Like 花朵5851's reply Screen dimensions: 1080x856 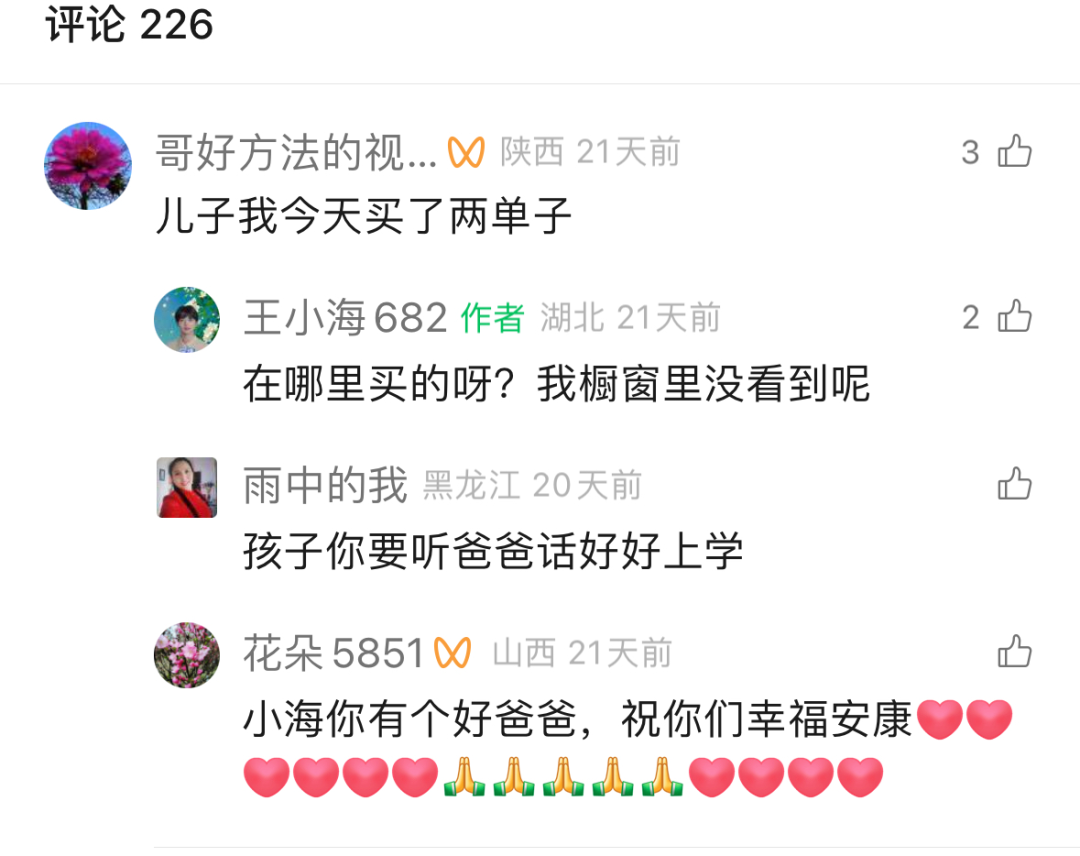[x=1014, y=653]
